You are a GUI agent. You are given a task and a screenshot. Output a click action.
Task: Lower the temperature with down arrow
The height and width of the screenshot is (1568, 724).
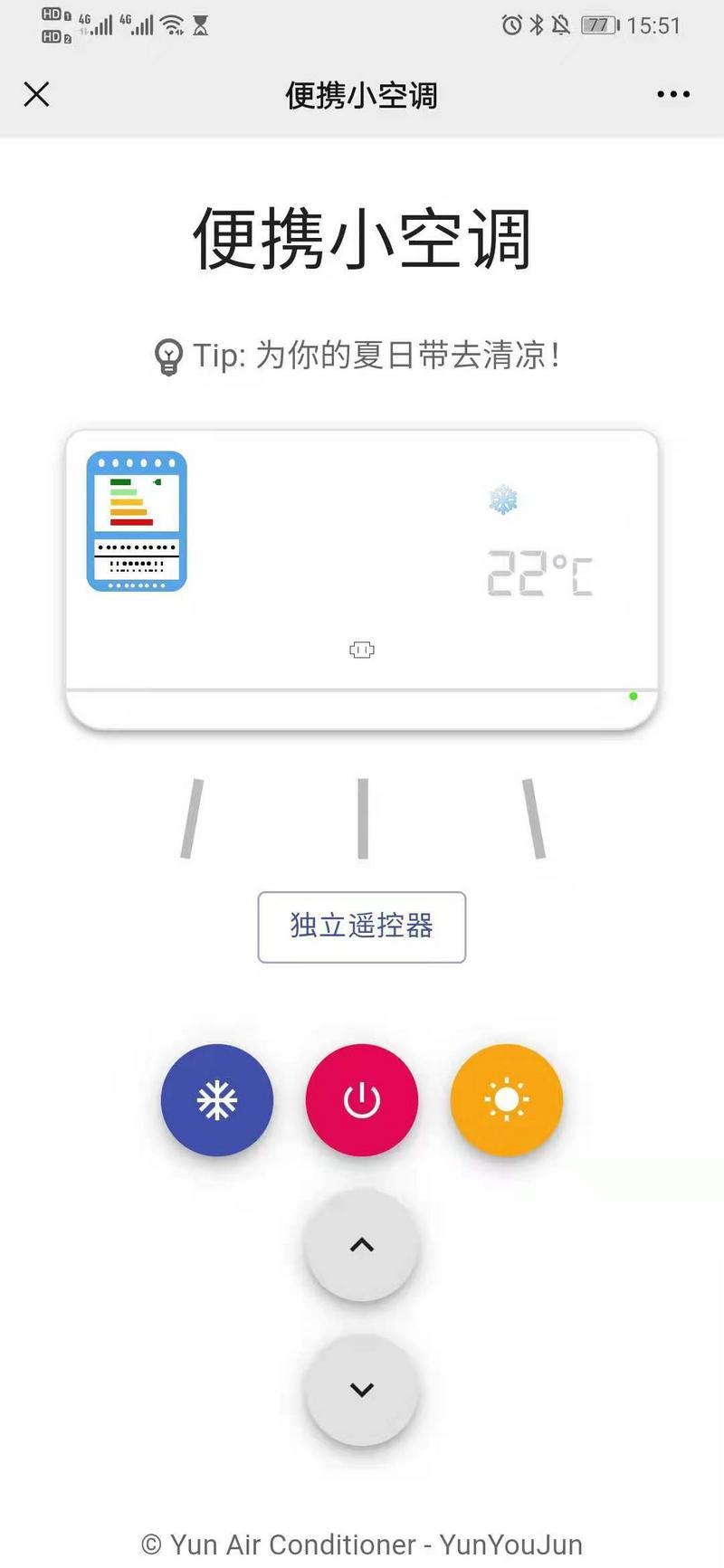[x=362, y=1390]
